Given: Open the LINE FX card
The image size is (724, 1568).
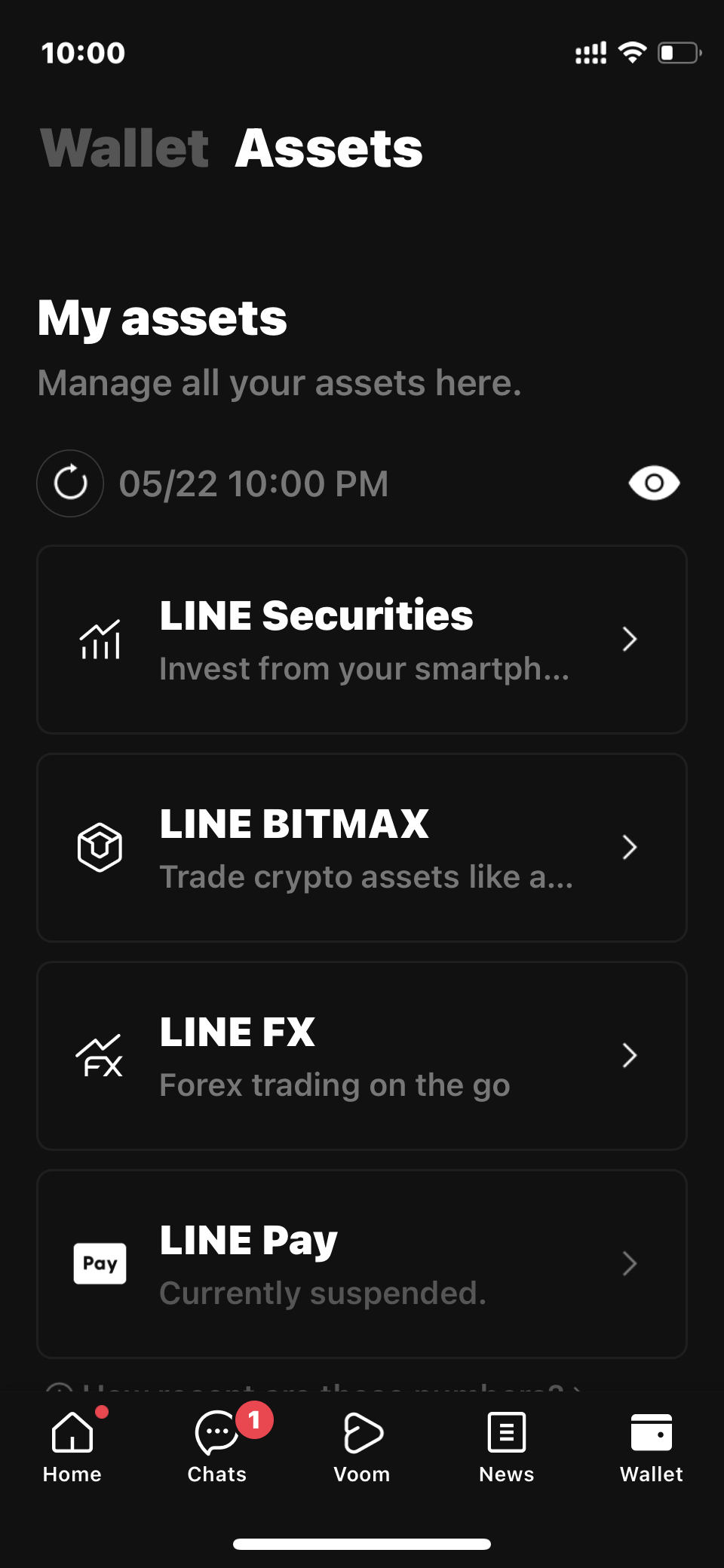Looking at the screenshot, I should click(362, 1056).
